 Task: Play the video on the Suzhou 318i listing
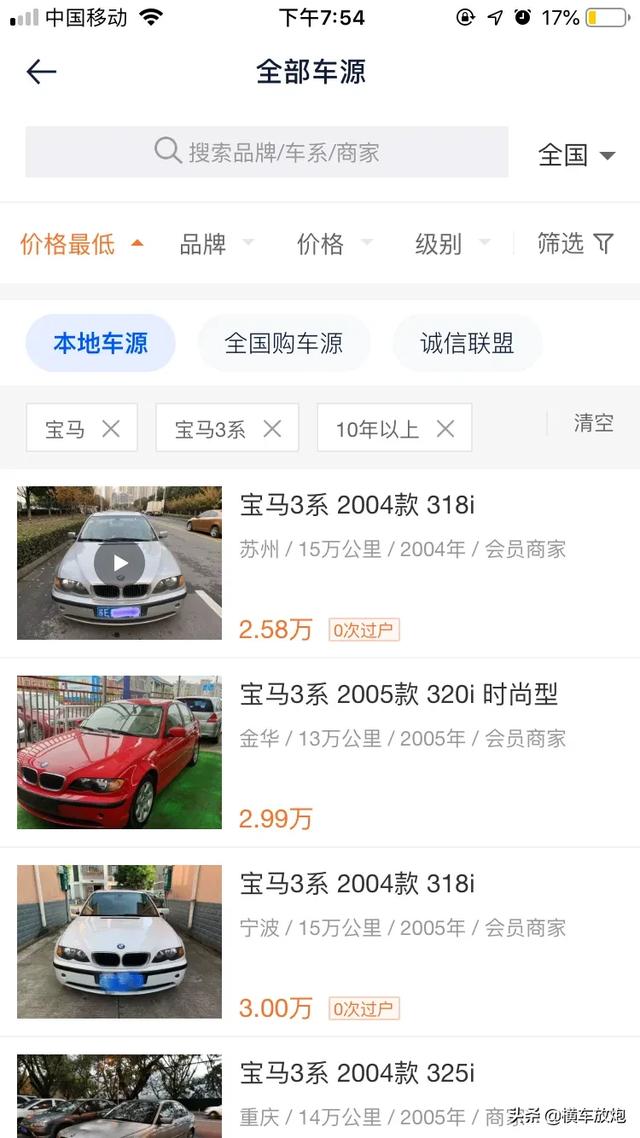[120, 563]
